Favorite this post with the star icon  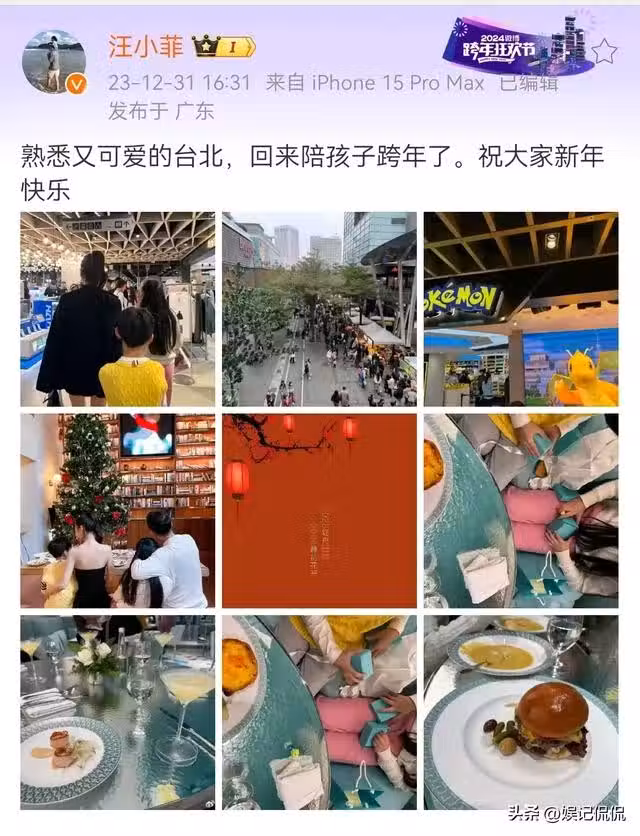point(604,51)
